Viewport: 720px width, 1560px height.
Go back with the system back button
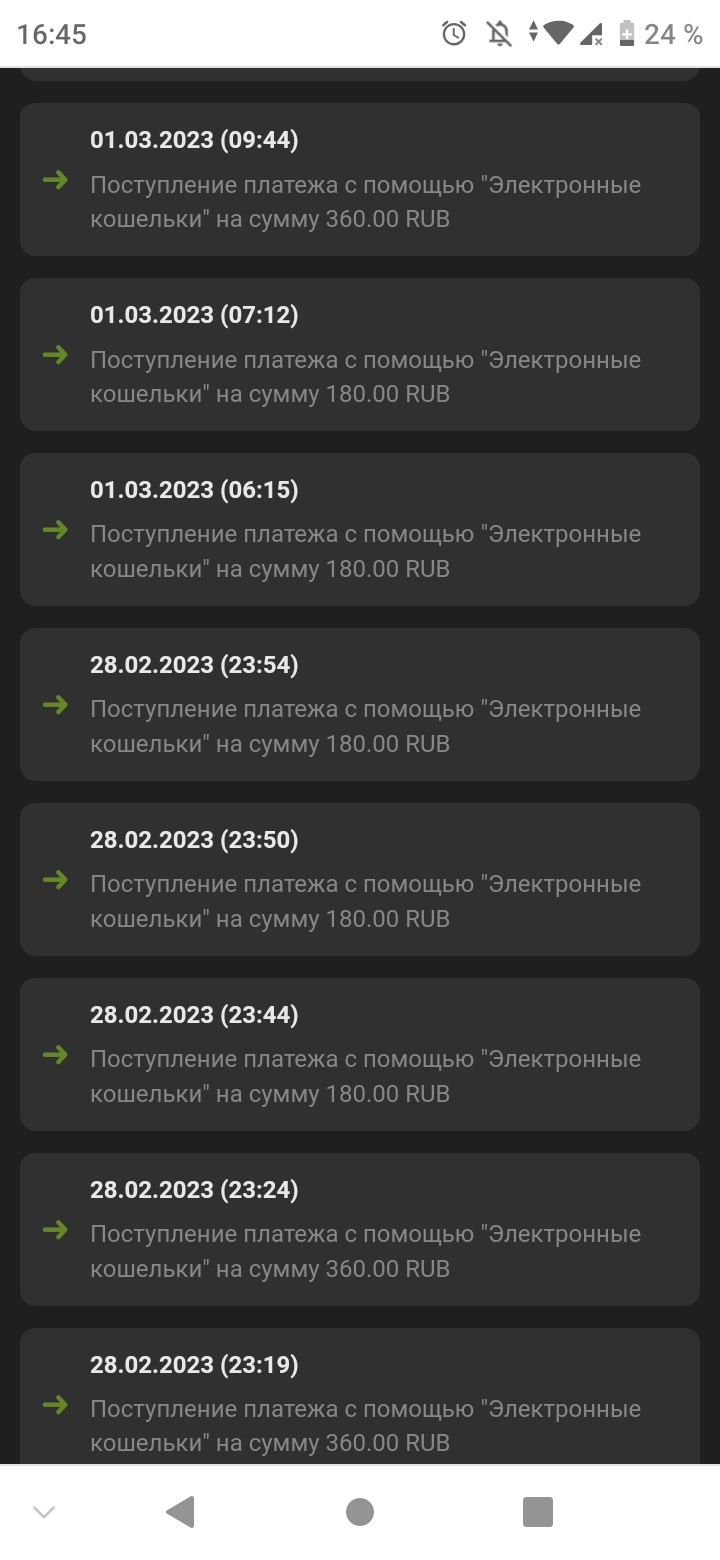point(180,1512)
